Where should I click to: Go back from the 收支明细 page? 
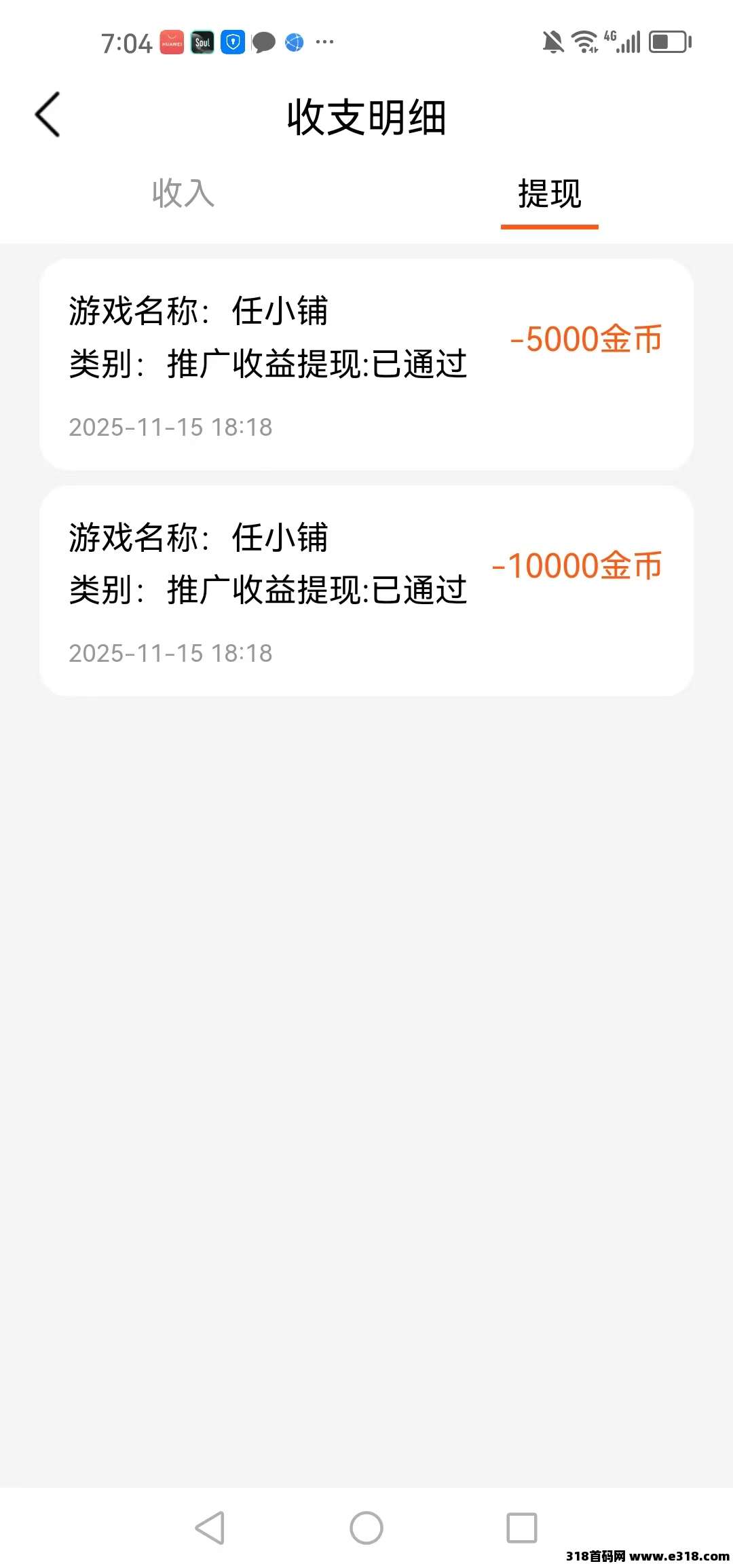(x=48, y=115)
